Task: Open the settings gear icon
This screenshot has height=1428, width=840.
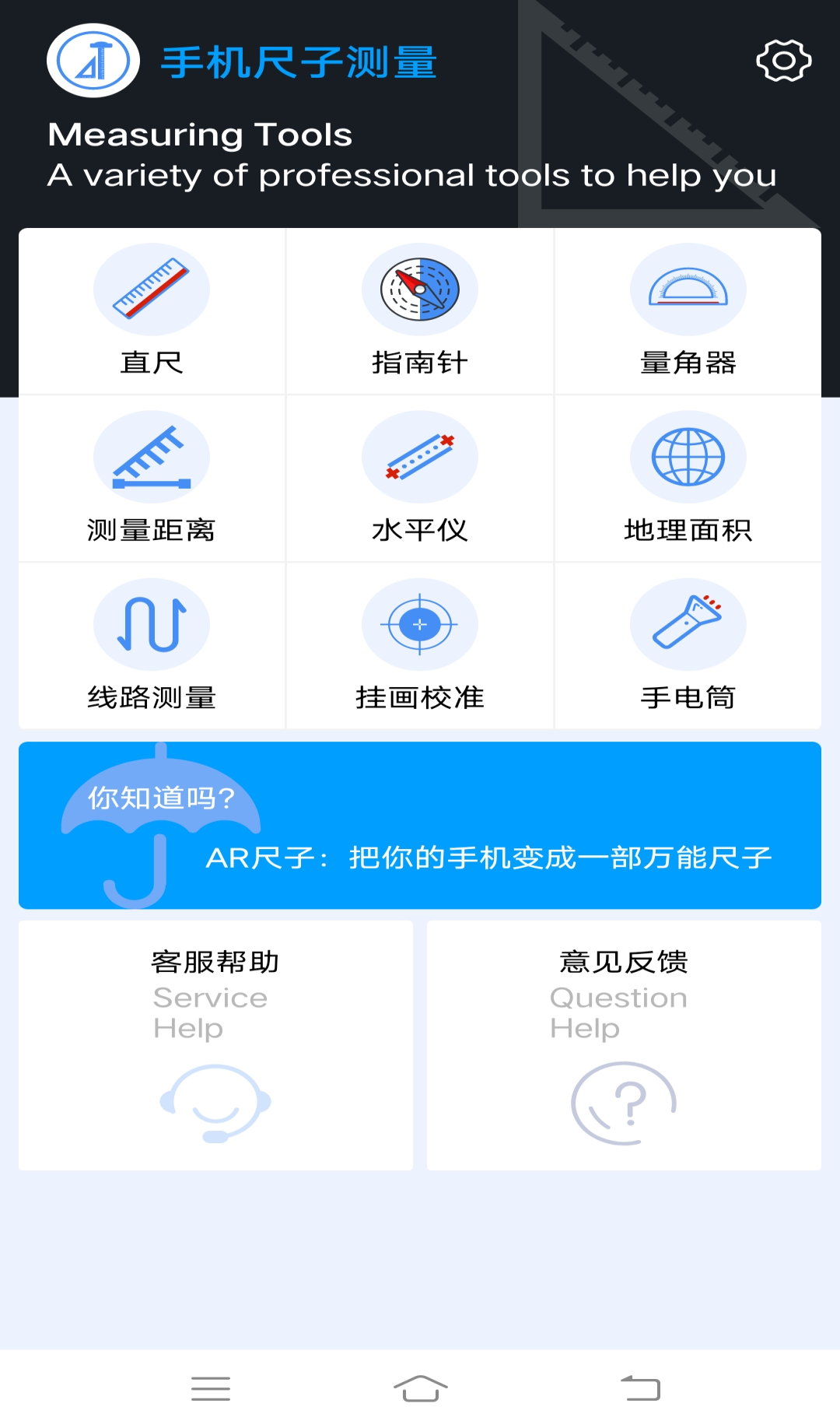Action: (x=783, y=61)
